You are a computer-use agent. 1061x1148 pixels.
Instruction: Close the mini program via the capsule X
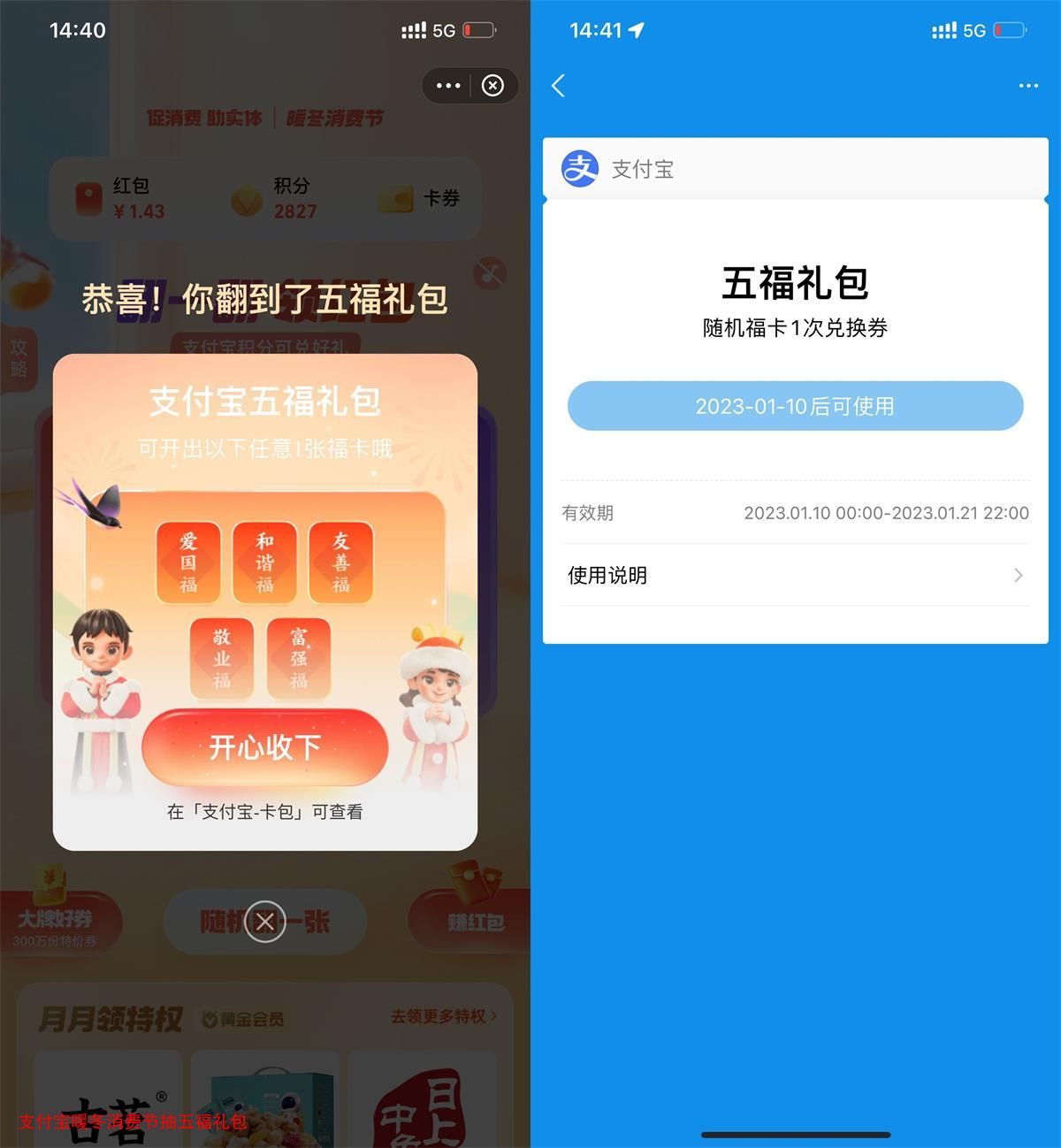[x=492, y=85]
